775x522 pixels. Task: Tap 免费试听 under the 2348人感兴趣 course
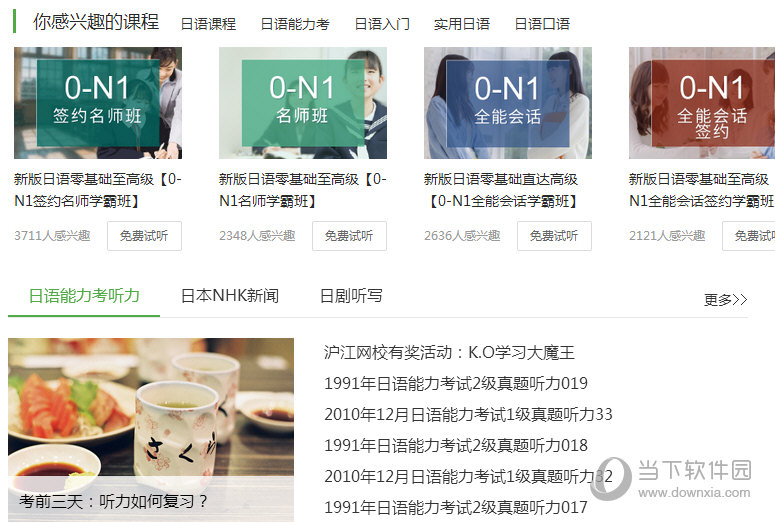point(349,236)
